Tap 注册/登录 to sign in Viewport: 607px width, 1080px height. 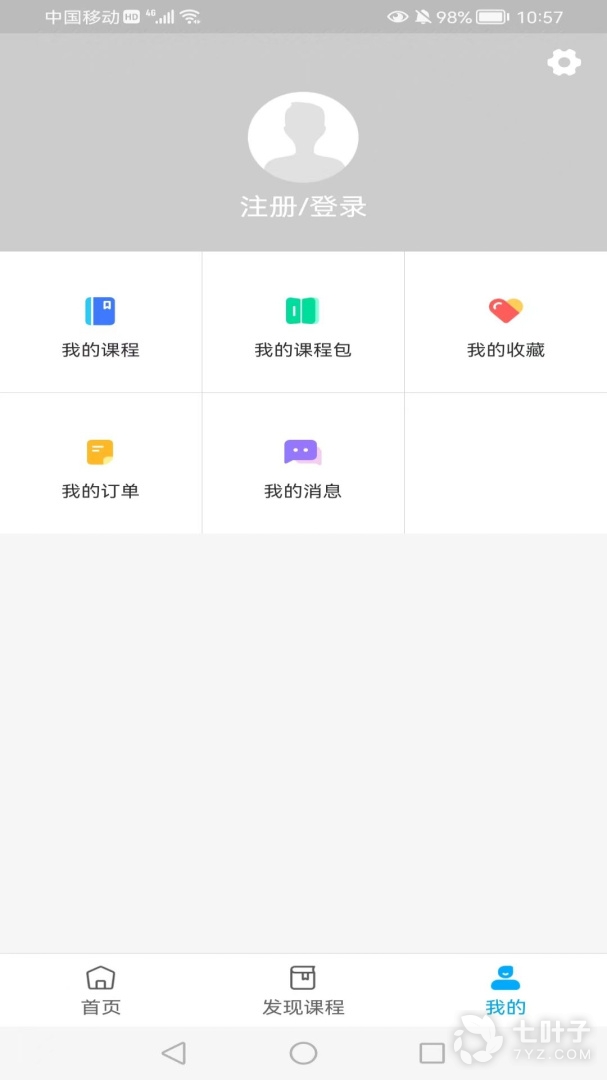[303, 207]
